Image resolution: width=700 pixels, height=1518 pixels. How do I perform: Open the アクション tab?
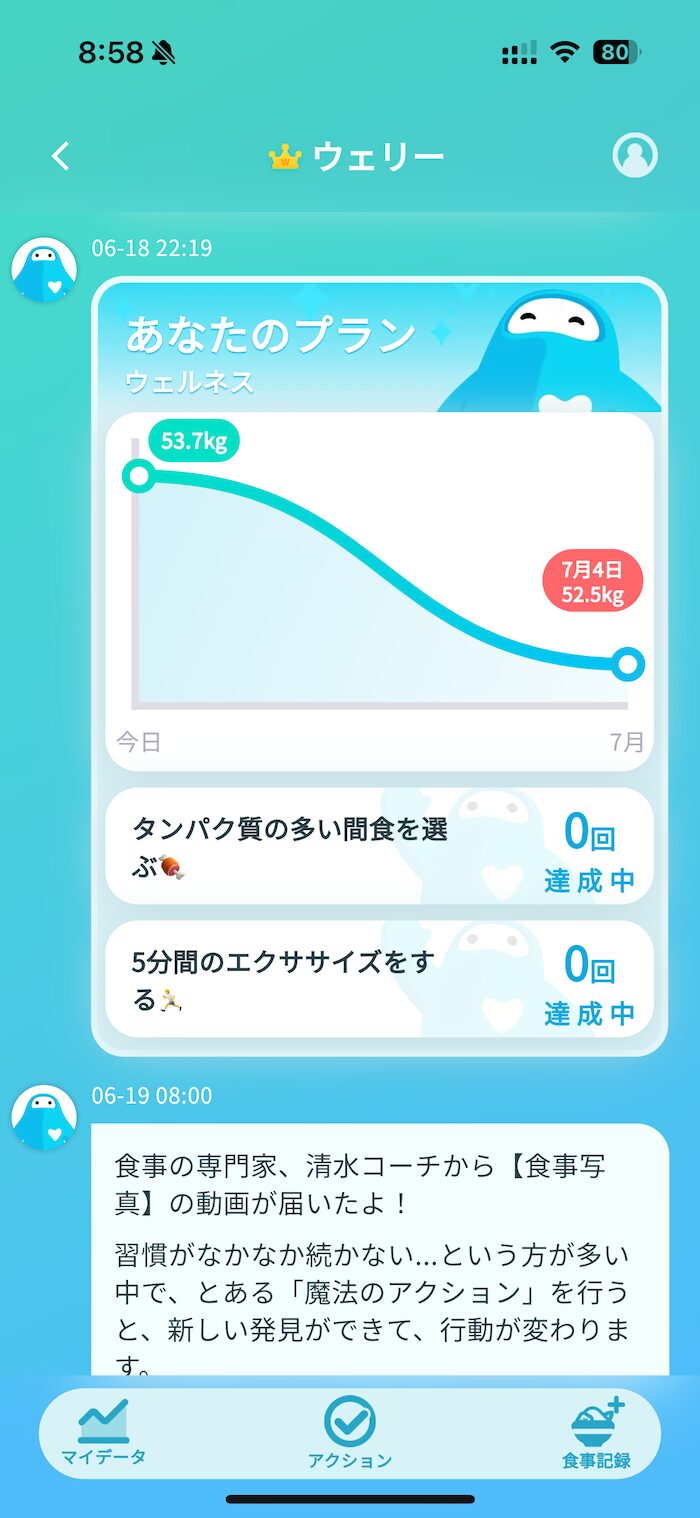(x=349, y=1434)
